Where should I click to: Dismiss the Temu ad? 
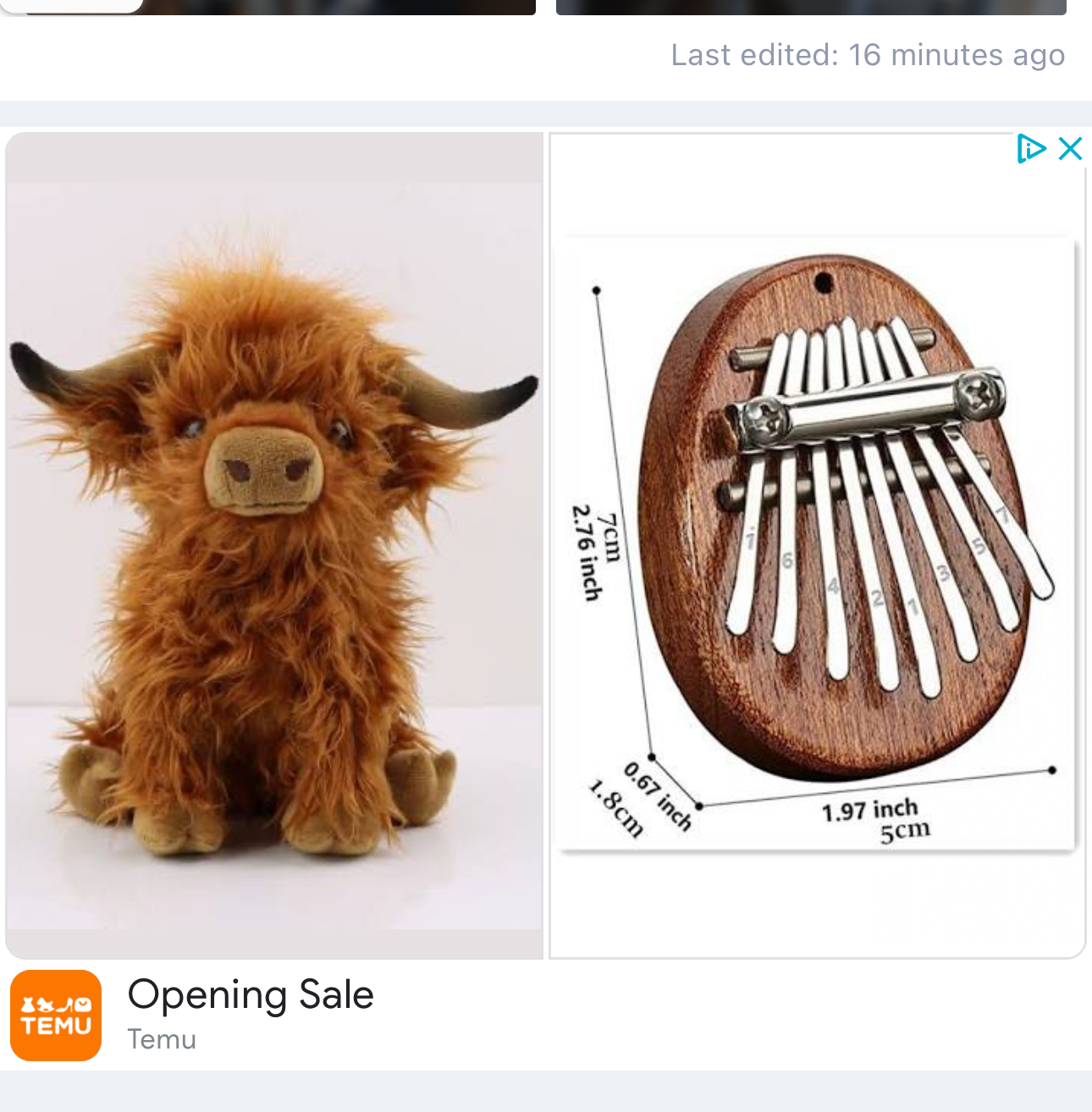coord(1070,149)
